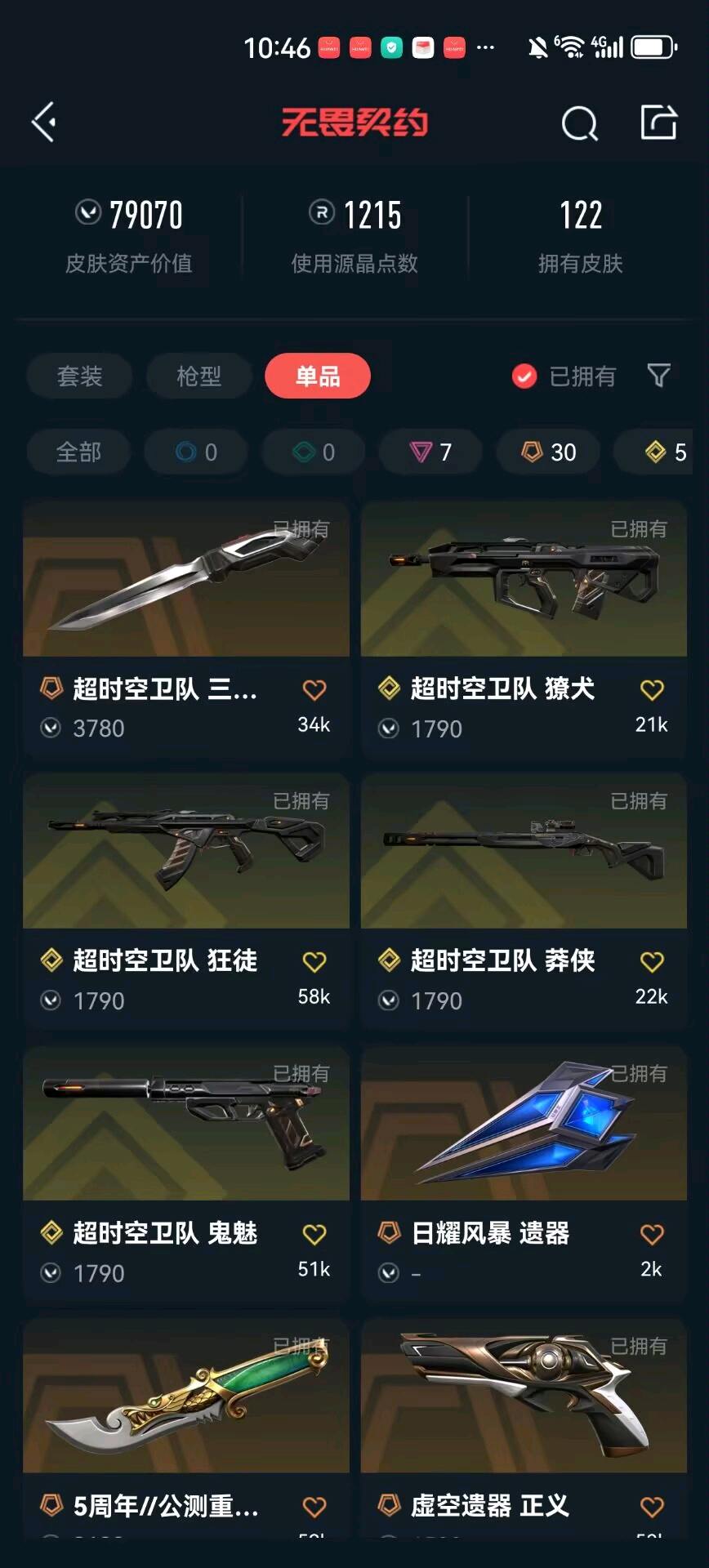
Task: Like the 超时空卫队 鬼魅 skin
Action: coord(314,1234)
